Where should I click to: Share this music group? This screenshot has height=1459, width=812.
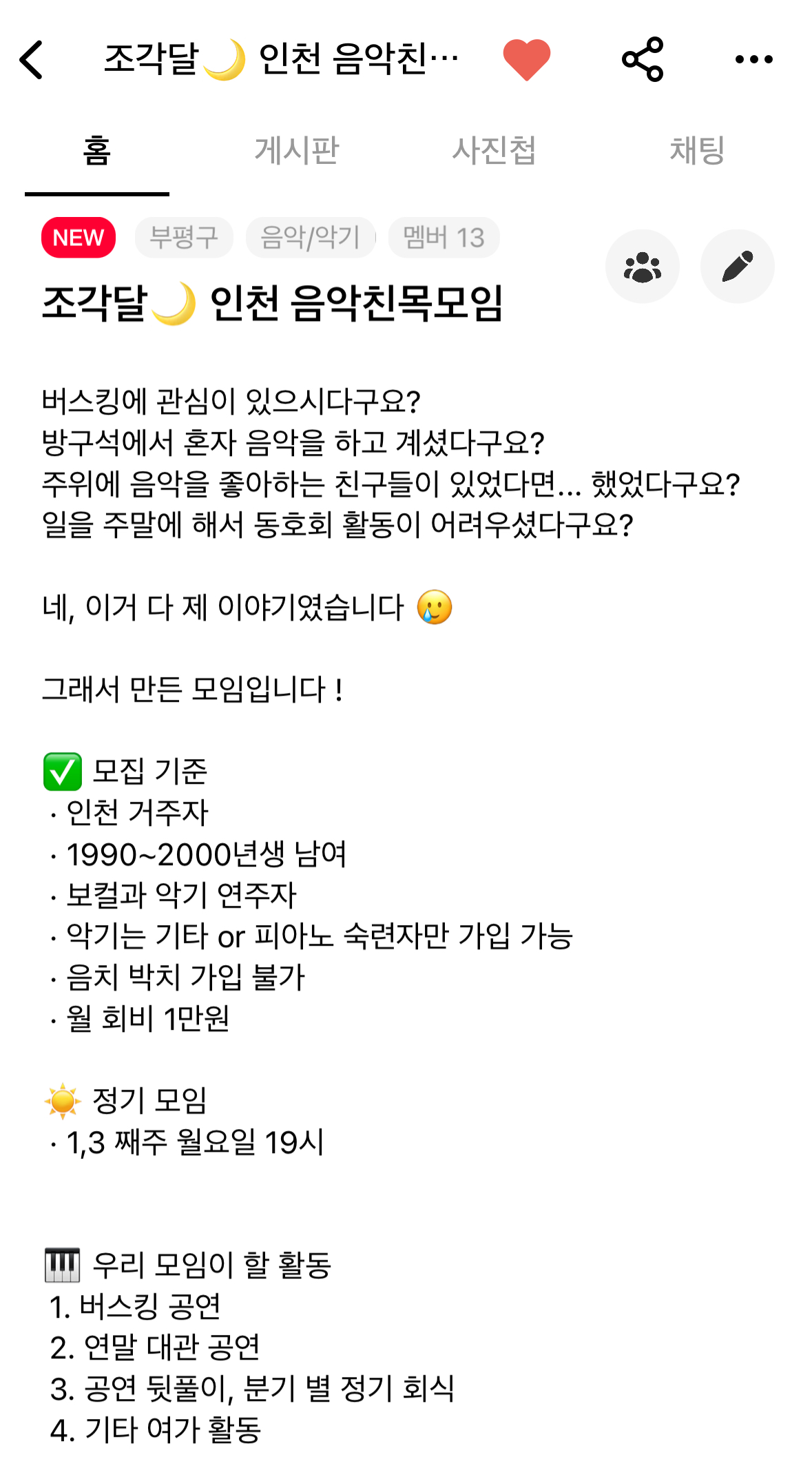[643, 60]
